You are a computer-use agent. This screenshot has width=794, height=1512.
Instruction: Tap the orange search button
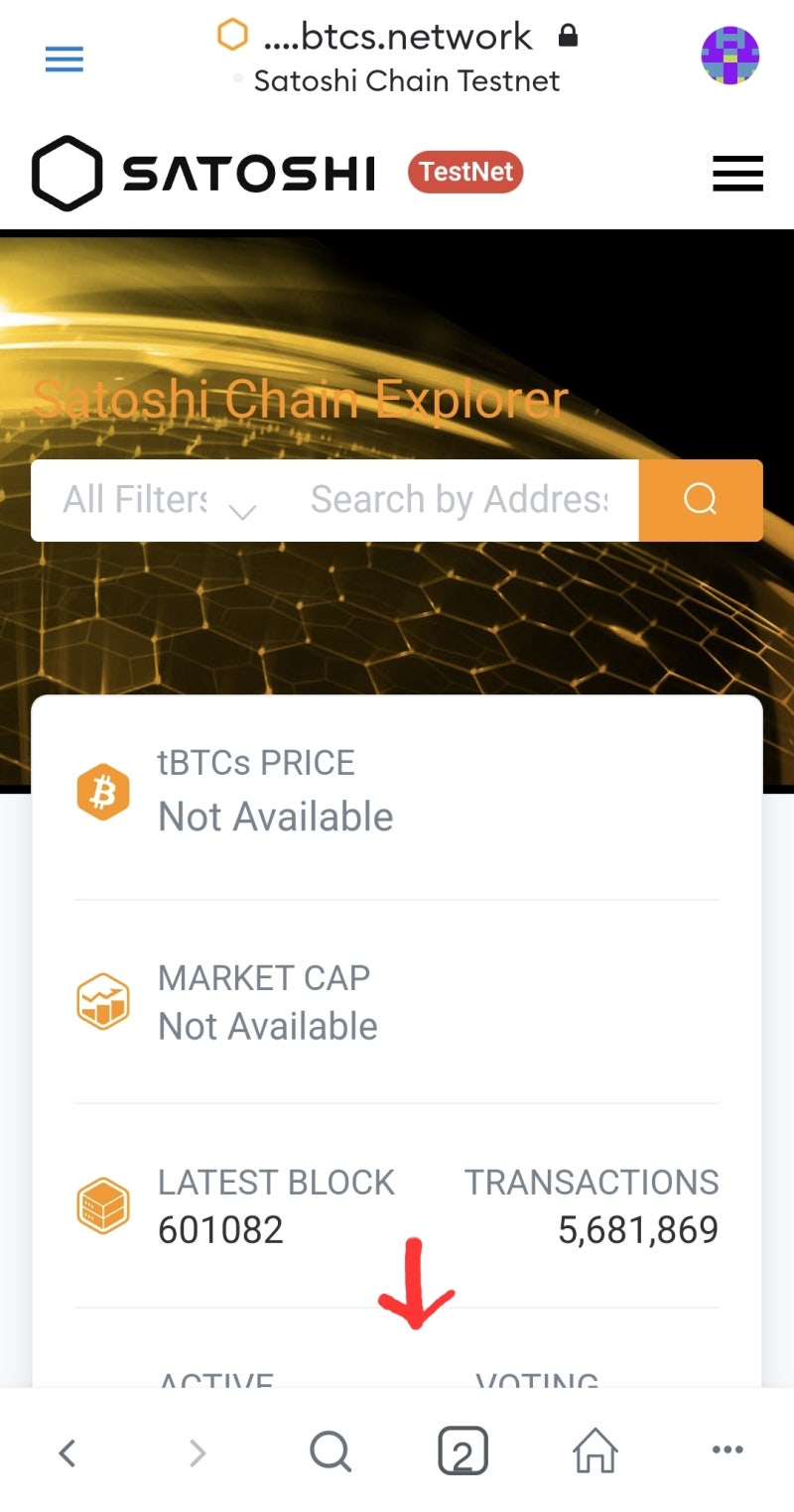(x=701, y=500)
